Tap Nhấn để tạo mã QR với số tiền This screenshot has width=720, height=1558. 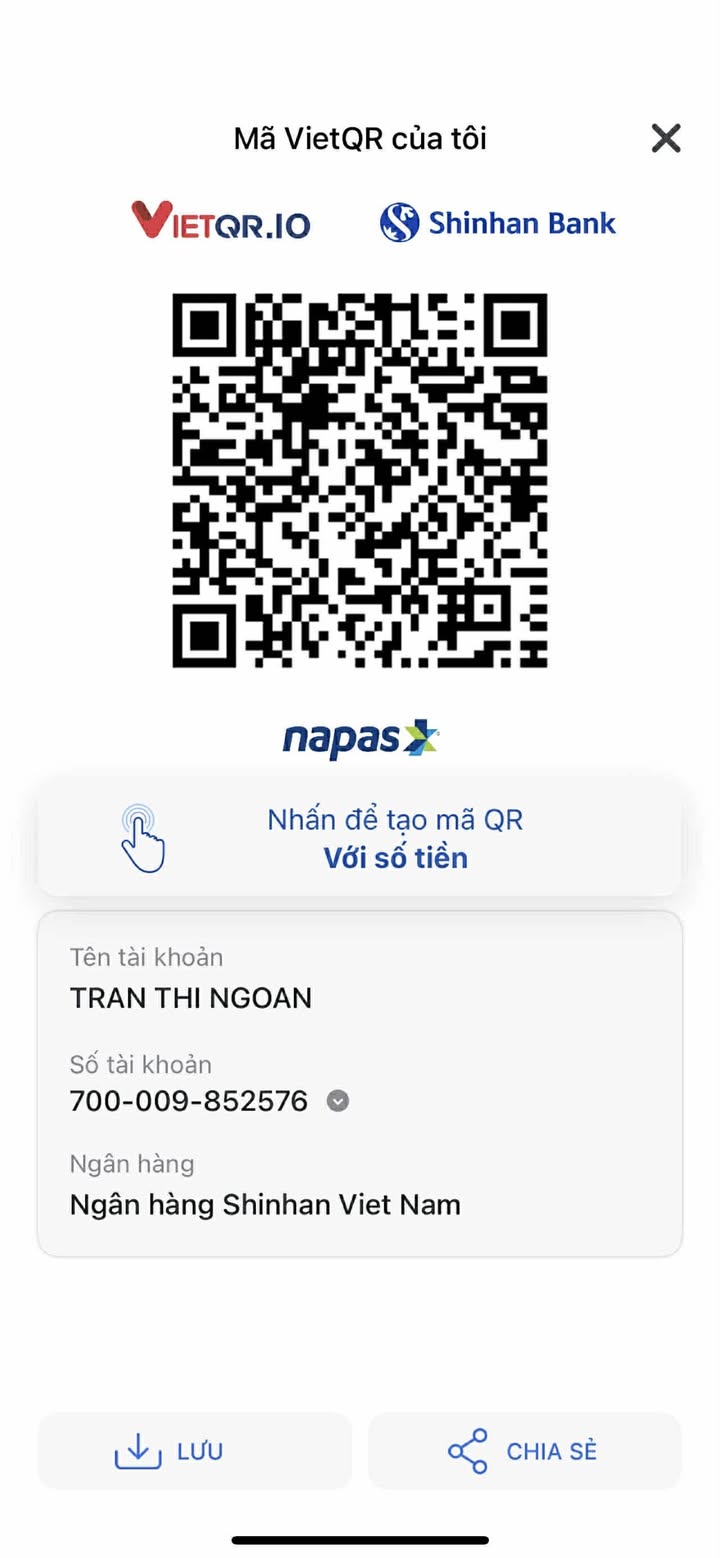pos(360,839)
